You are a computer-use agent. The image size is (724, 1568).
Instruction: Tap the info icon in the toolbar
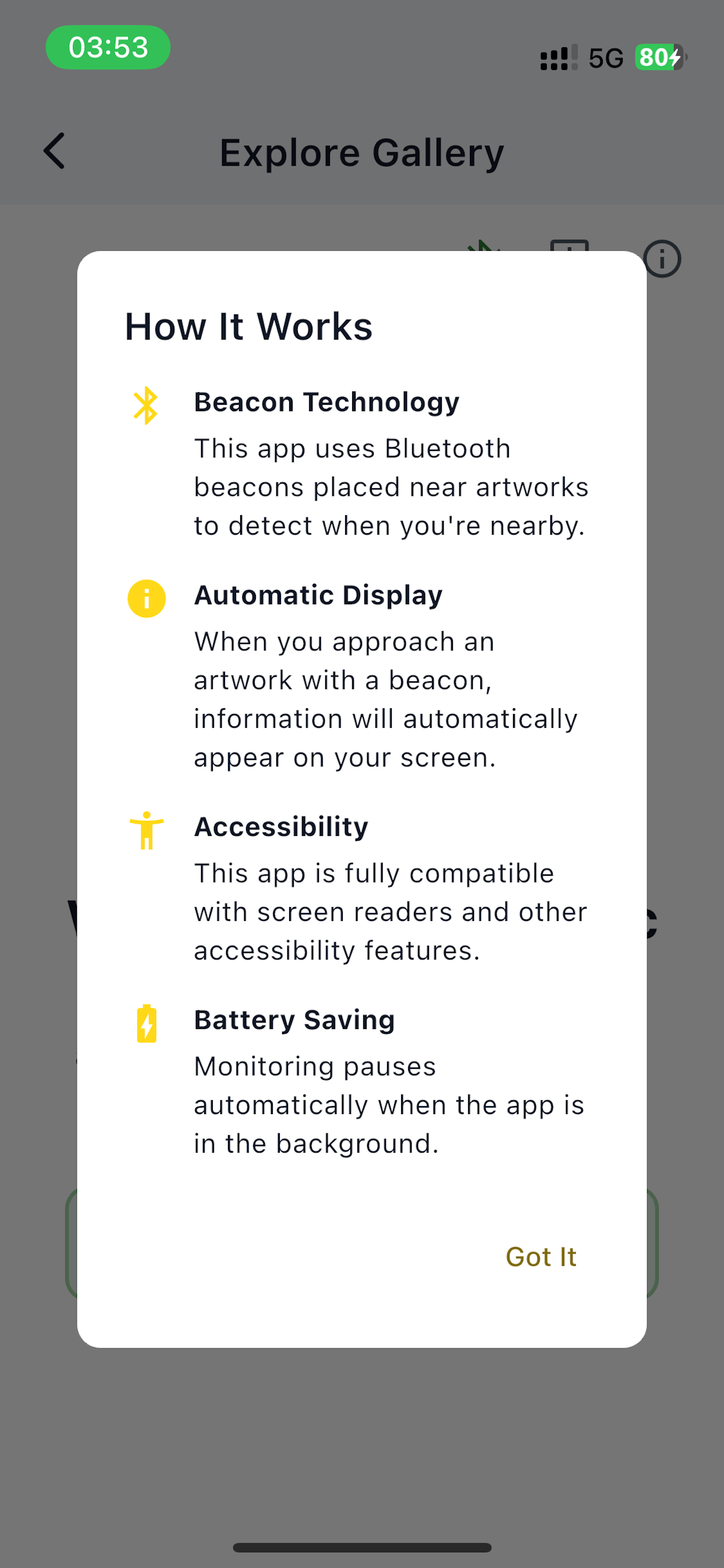click(662, 260)
